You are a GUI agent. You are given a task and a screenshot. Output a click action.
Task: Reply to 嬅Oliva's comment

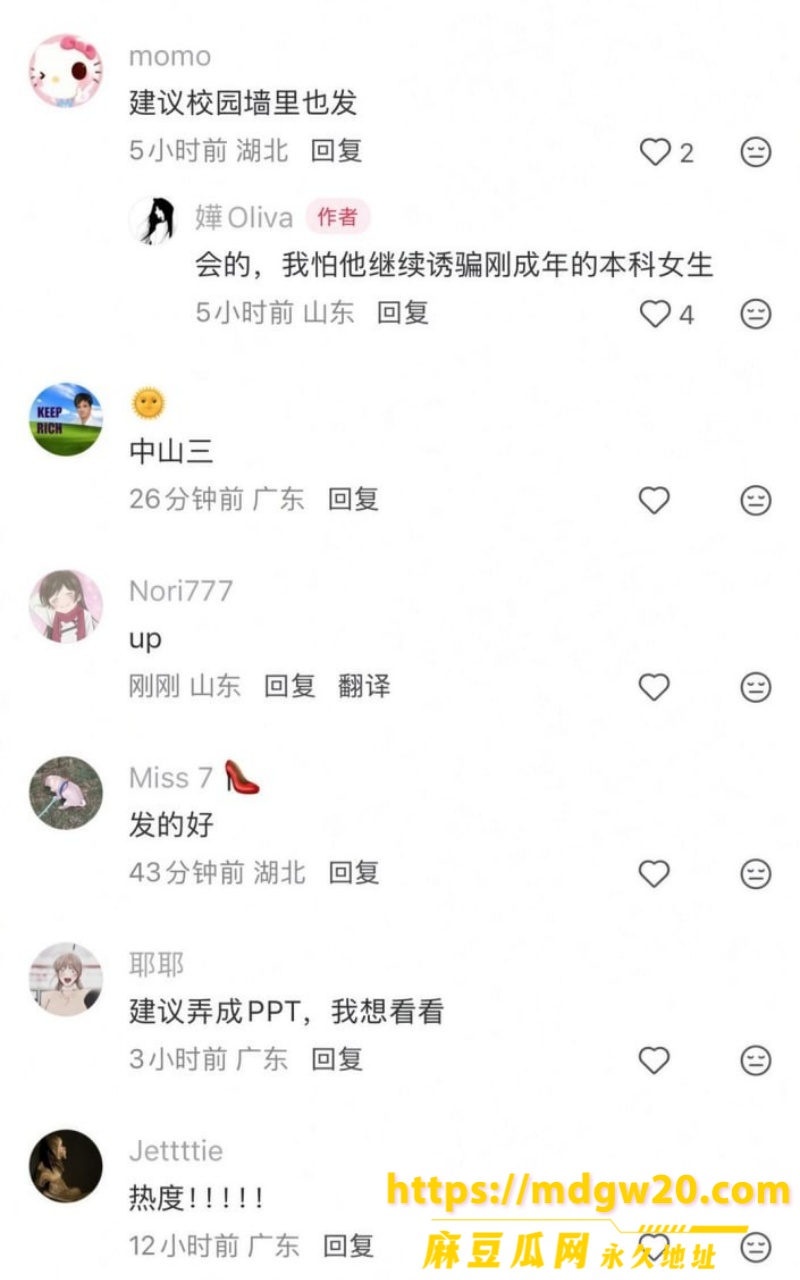tap(403, 313)
